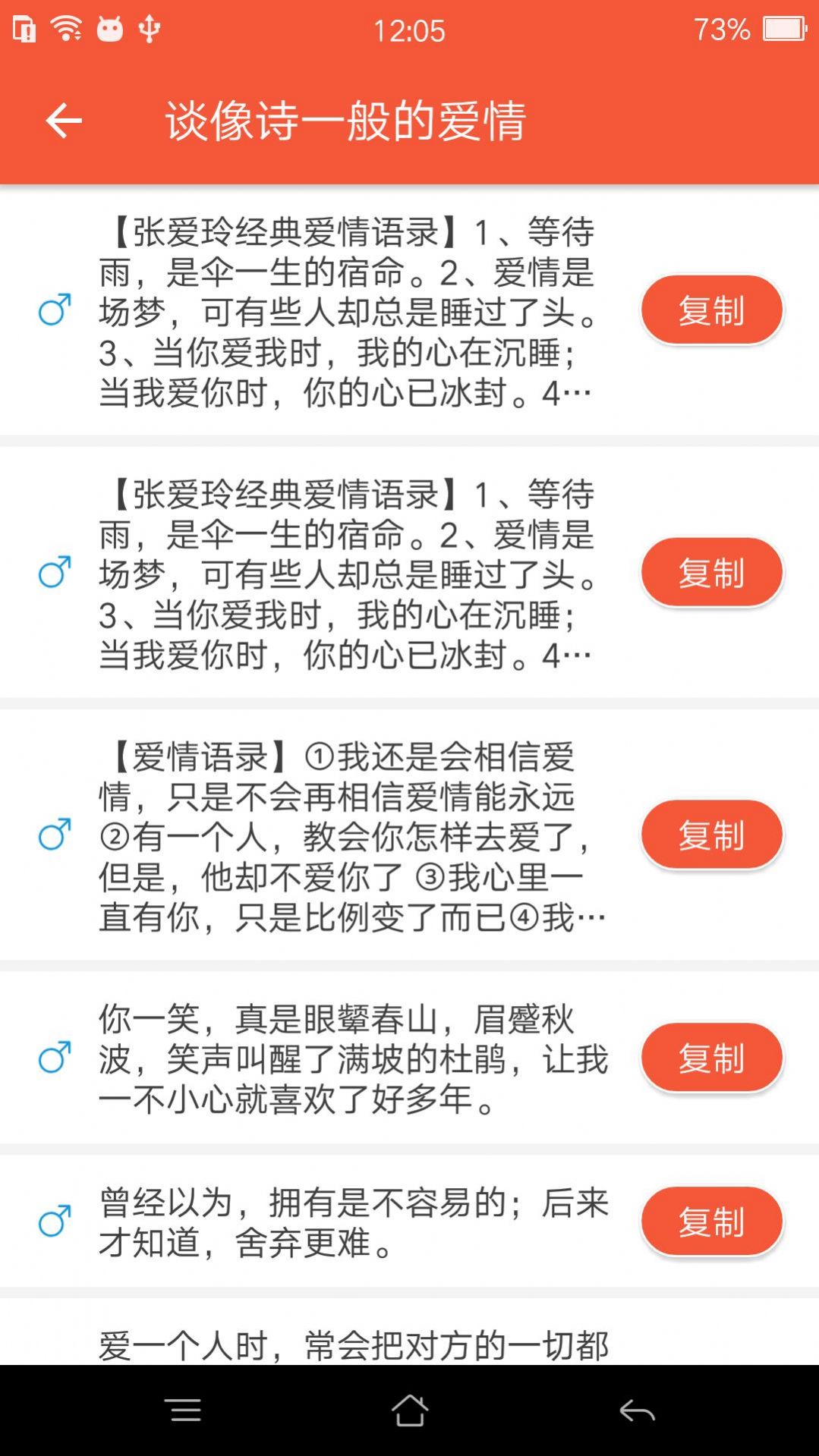Viewport: 819px width, 1456px height.
Task: Copy the 曾经以为 short quote
Action: tap(710, 1220)
